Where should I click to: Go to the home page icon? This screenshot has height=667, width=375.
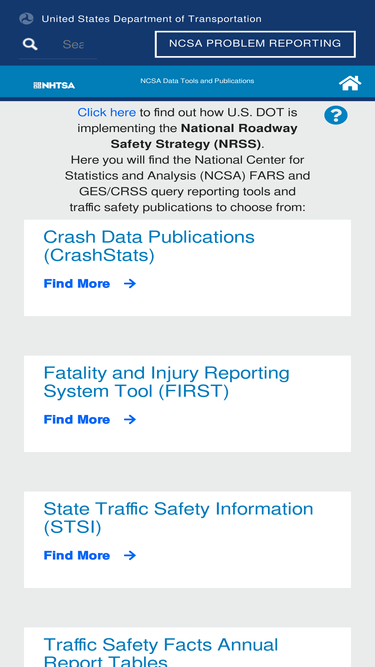click(x=350, y=83)
